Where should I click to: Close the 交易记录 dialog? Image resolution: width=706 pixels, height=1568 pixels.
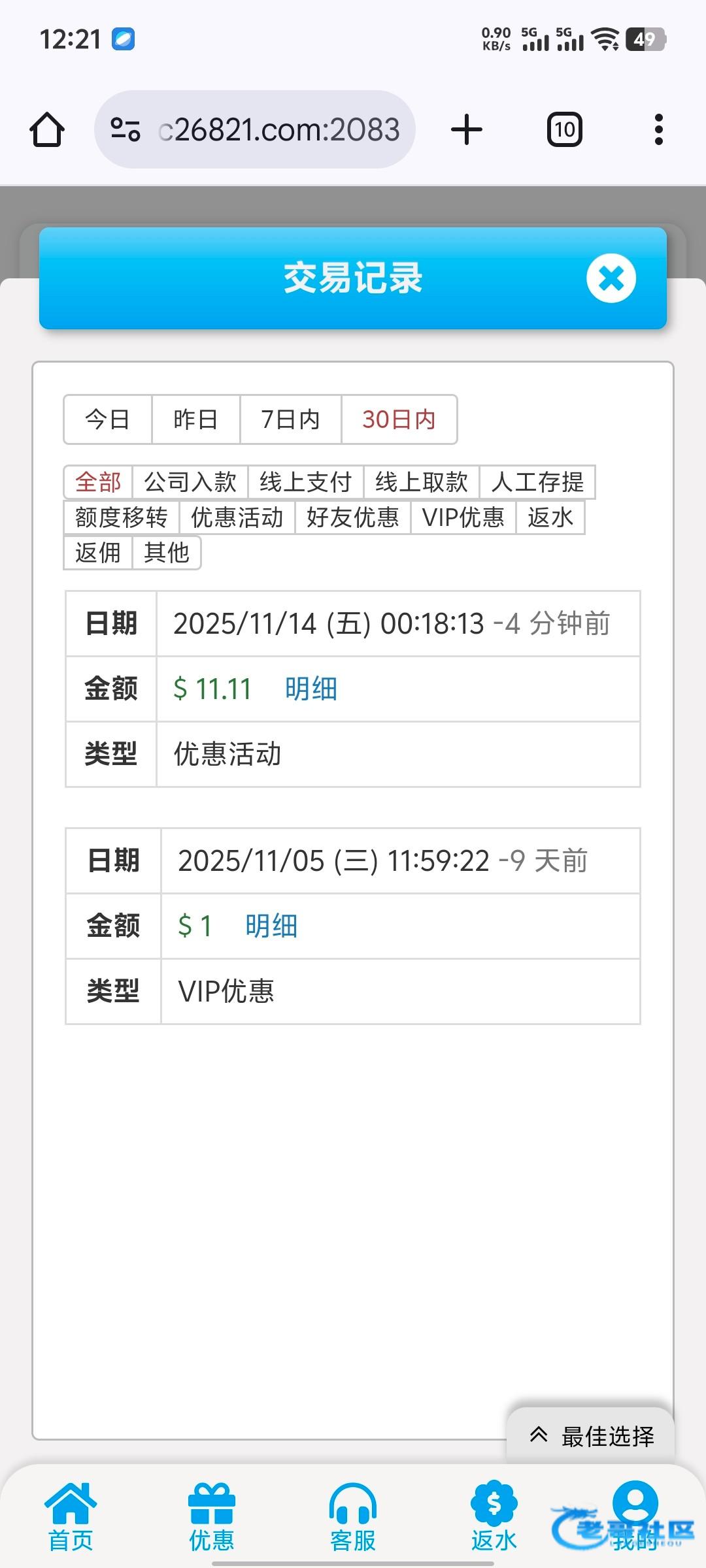coord(611,279)
